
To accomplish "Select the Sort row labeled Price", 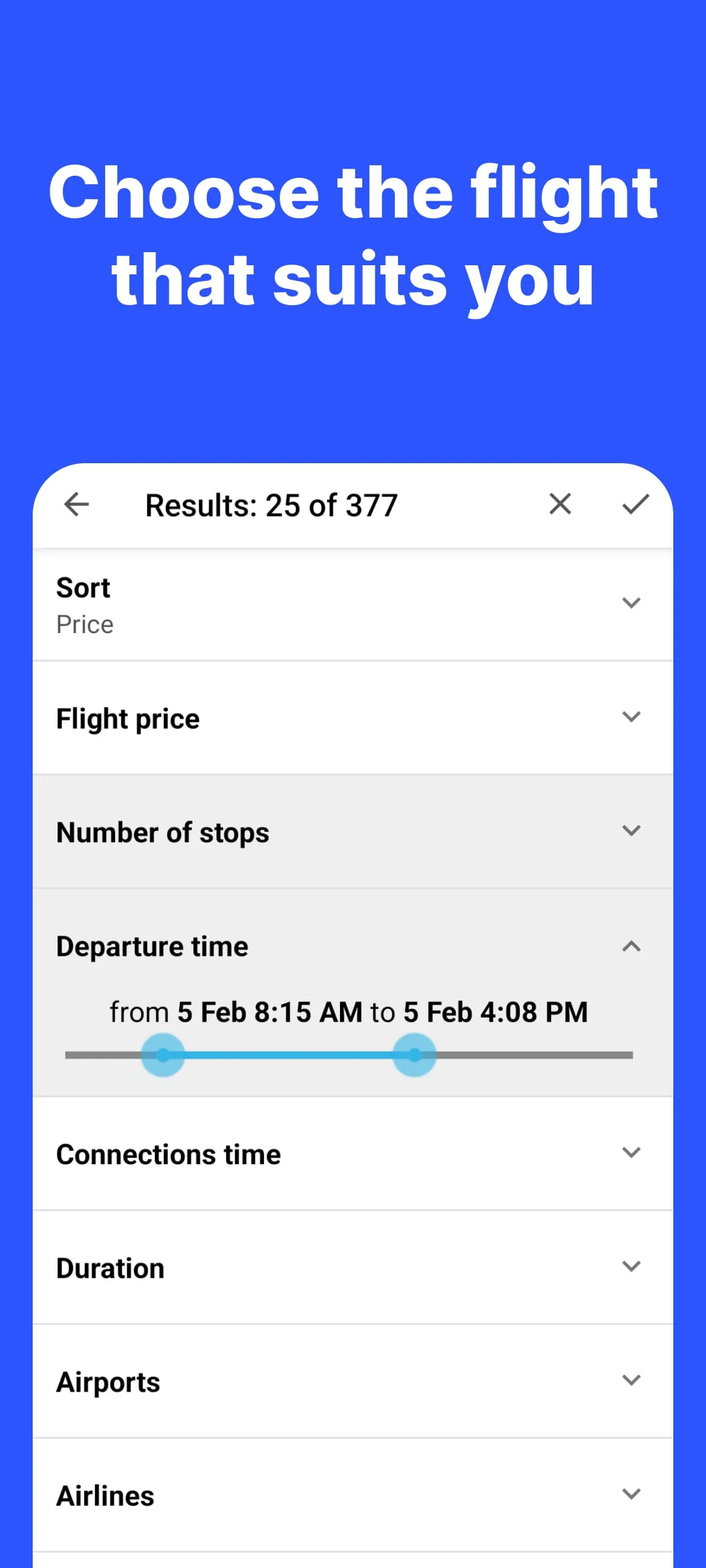I will point(84,623).
